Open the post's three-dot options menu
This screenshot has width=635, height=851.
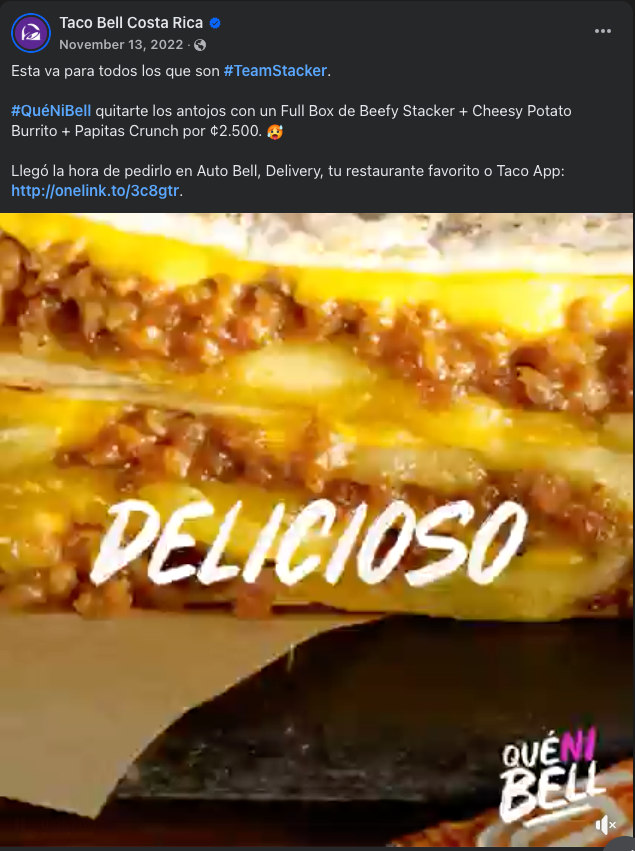(x=602, y=31)
